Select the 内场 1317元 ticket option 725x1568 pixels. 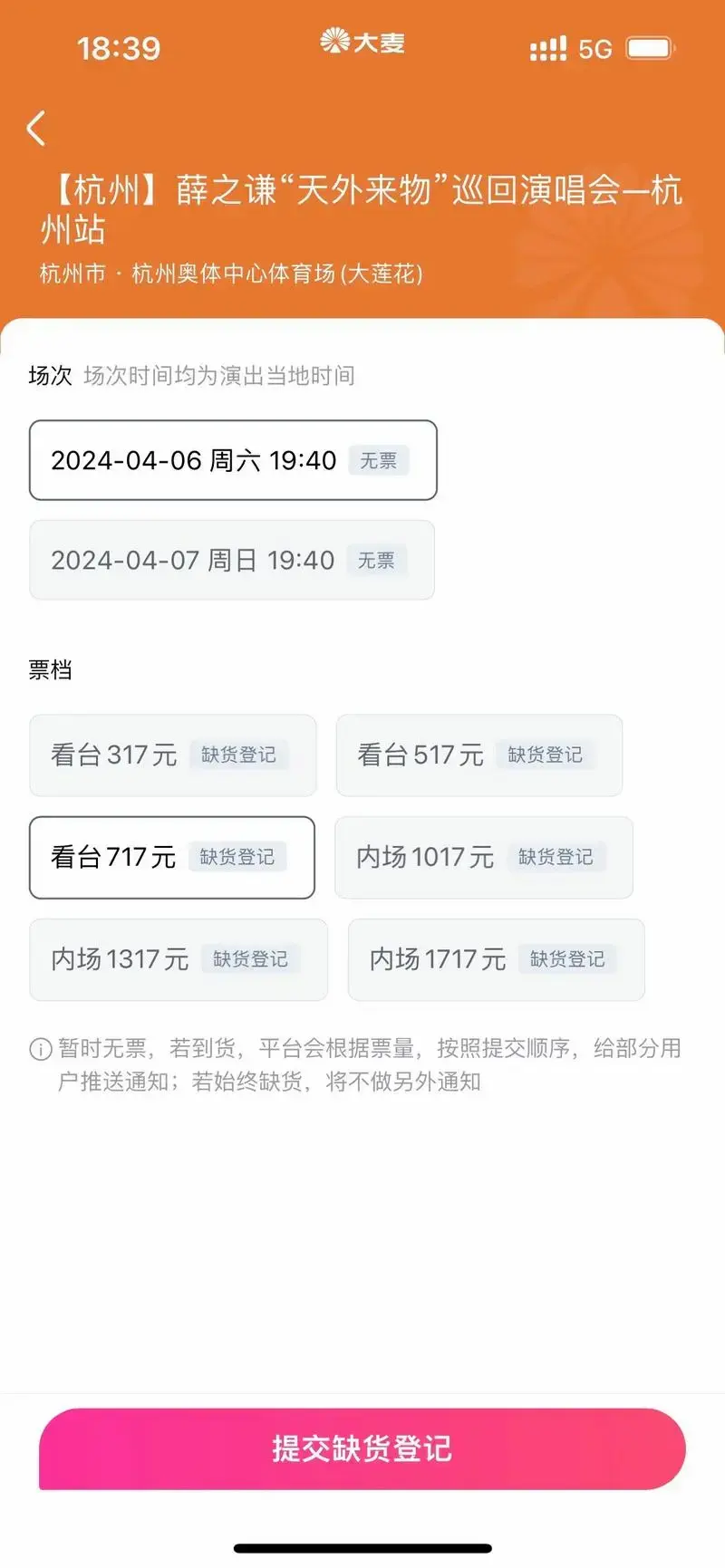[179, 960]
